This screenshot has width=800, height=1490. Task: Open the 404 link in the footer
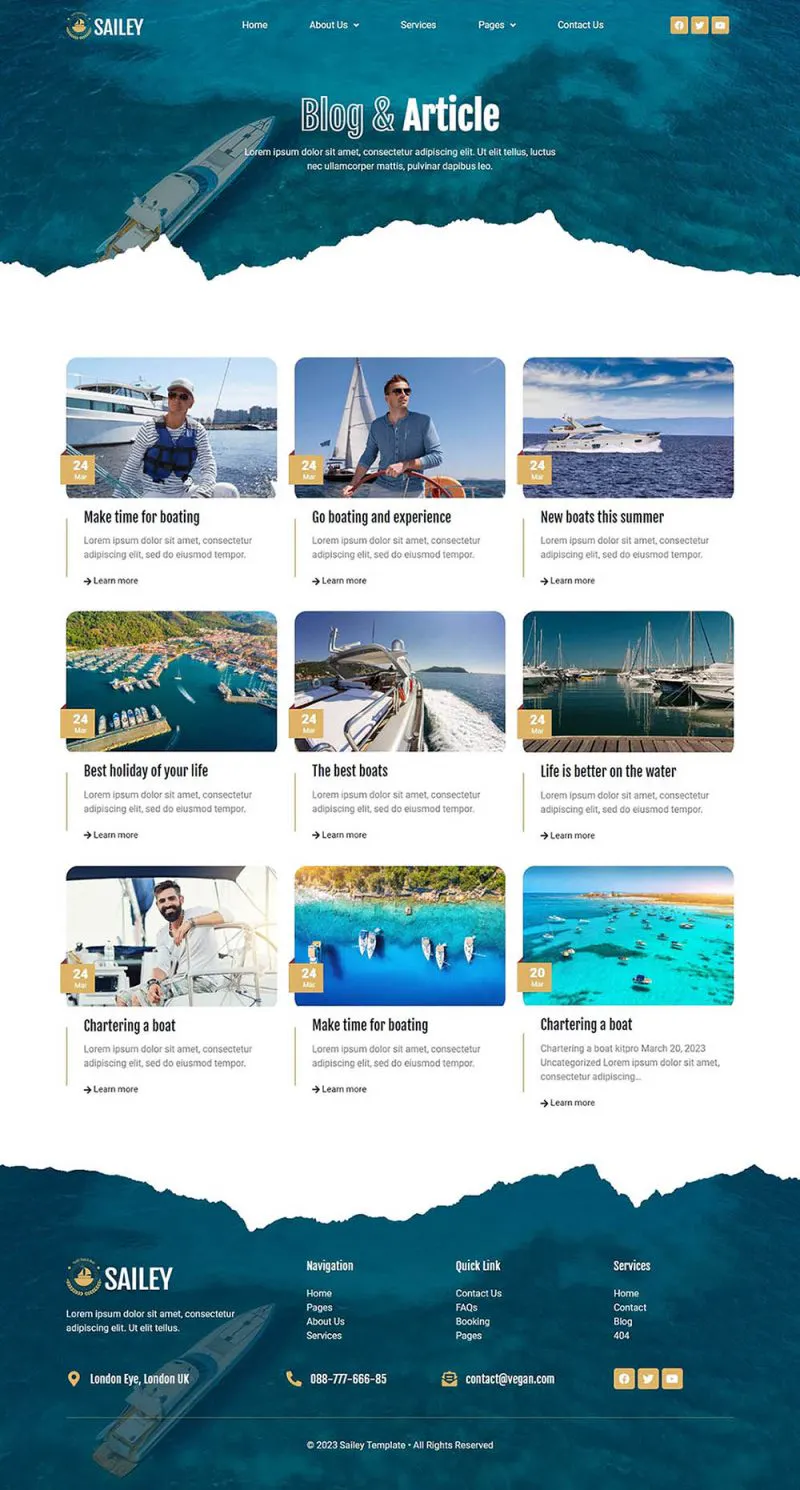622,1335
